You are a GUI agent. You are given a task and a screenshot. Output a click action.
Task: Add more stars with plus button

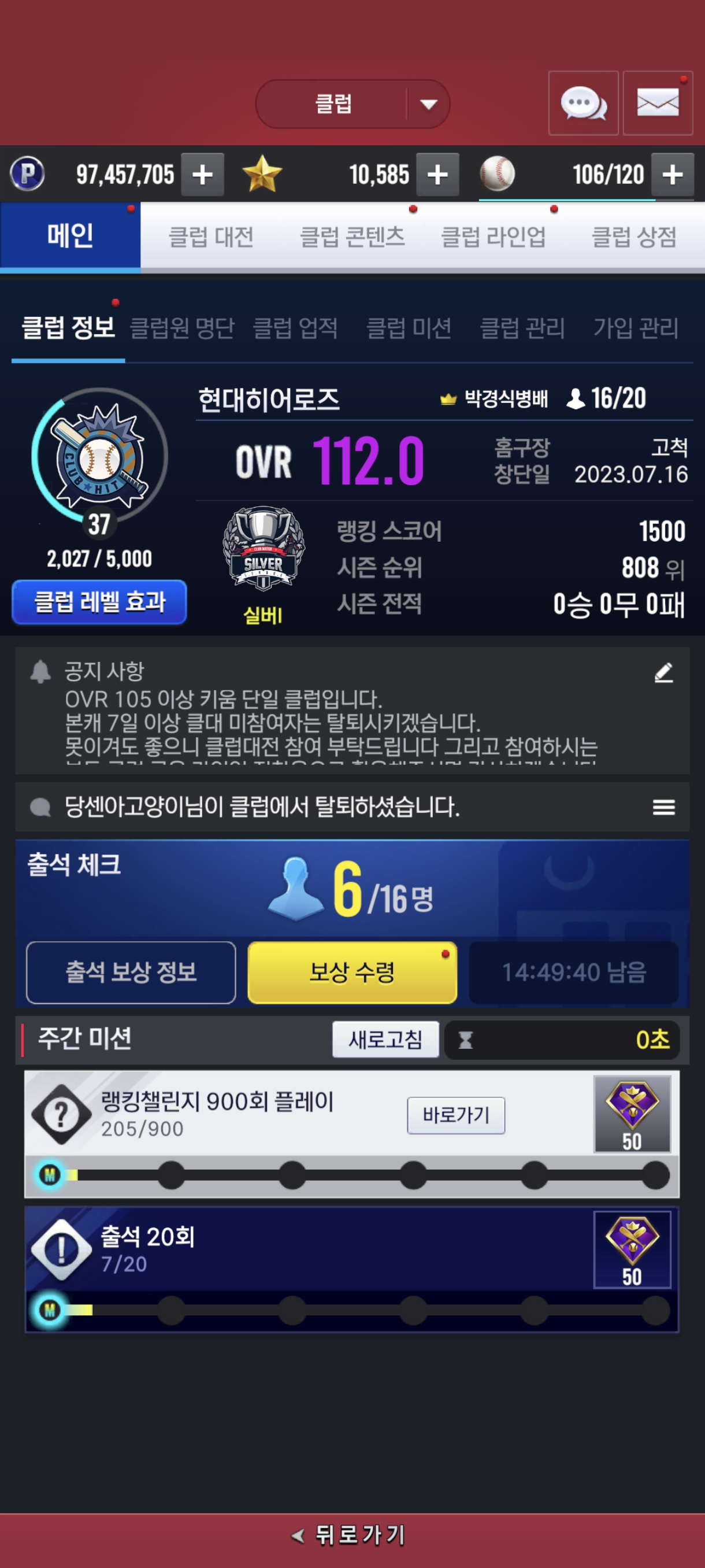click(x=437, y=175)
